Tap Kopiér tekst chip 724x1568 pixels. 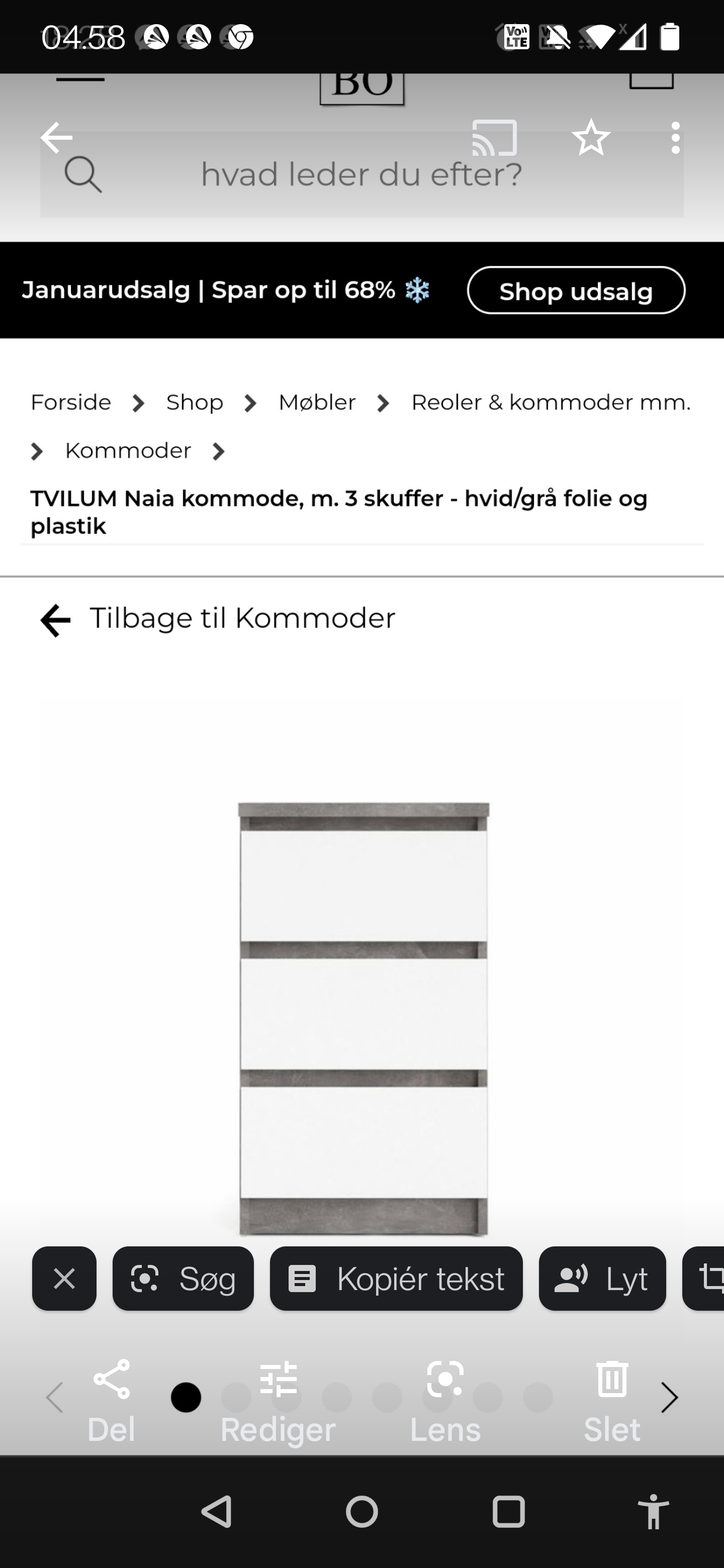tap(396, 1278)
